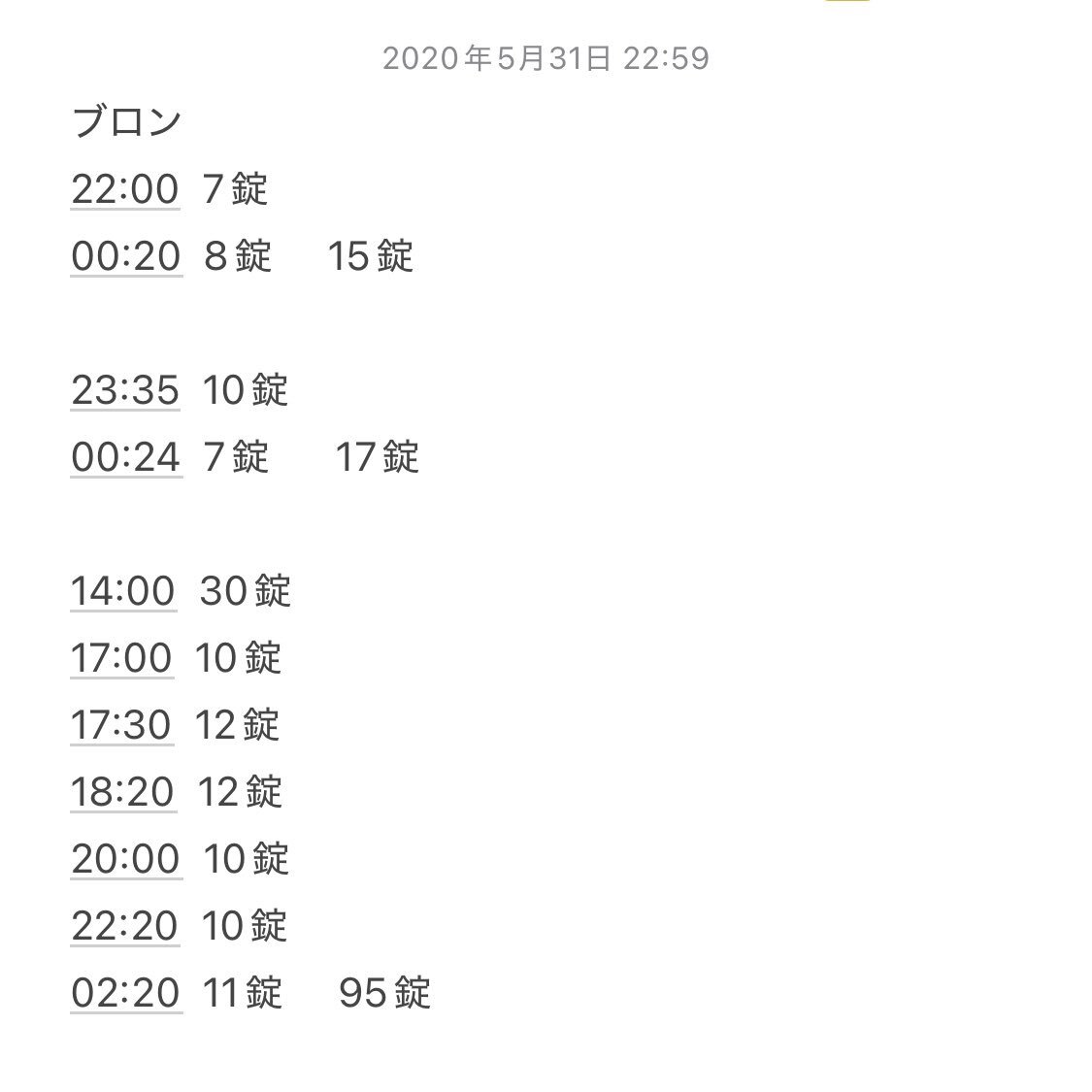Tap the 17:00 time link
Screen dimensions: 1092x1092
click(x=121, y=658)
